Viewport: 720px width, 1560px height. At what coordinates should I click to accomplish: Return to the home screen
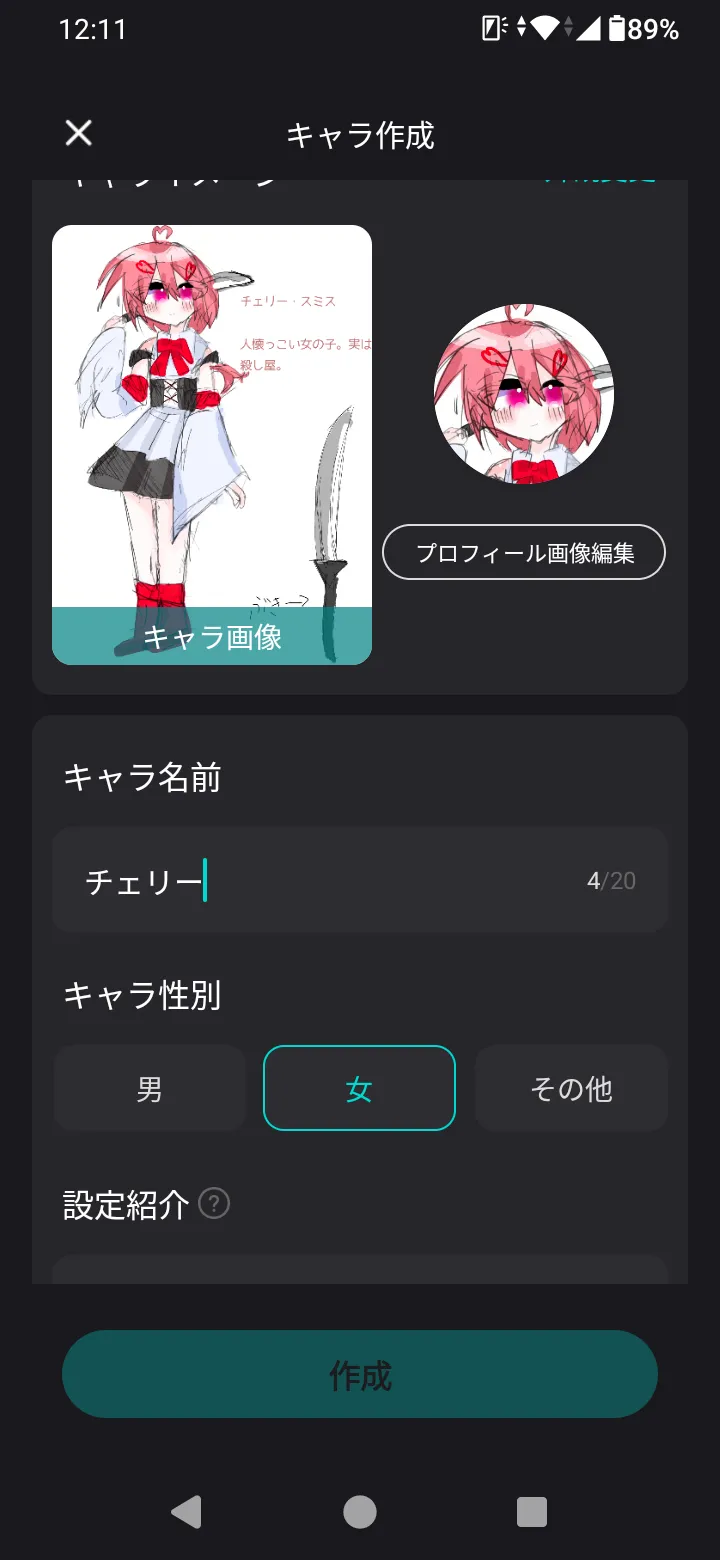click(360, 1512)
